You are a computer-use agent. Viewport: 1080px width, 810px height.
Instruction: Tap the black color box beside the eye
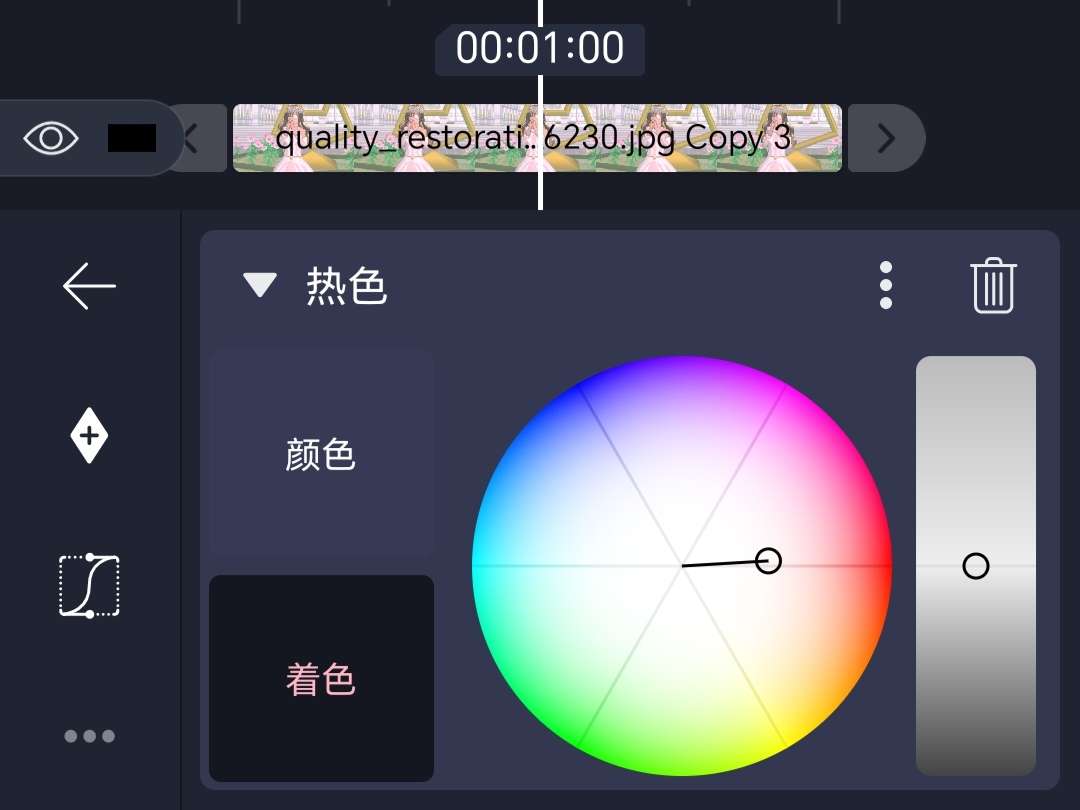click(132, 138)
